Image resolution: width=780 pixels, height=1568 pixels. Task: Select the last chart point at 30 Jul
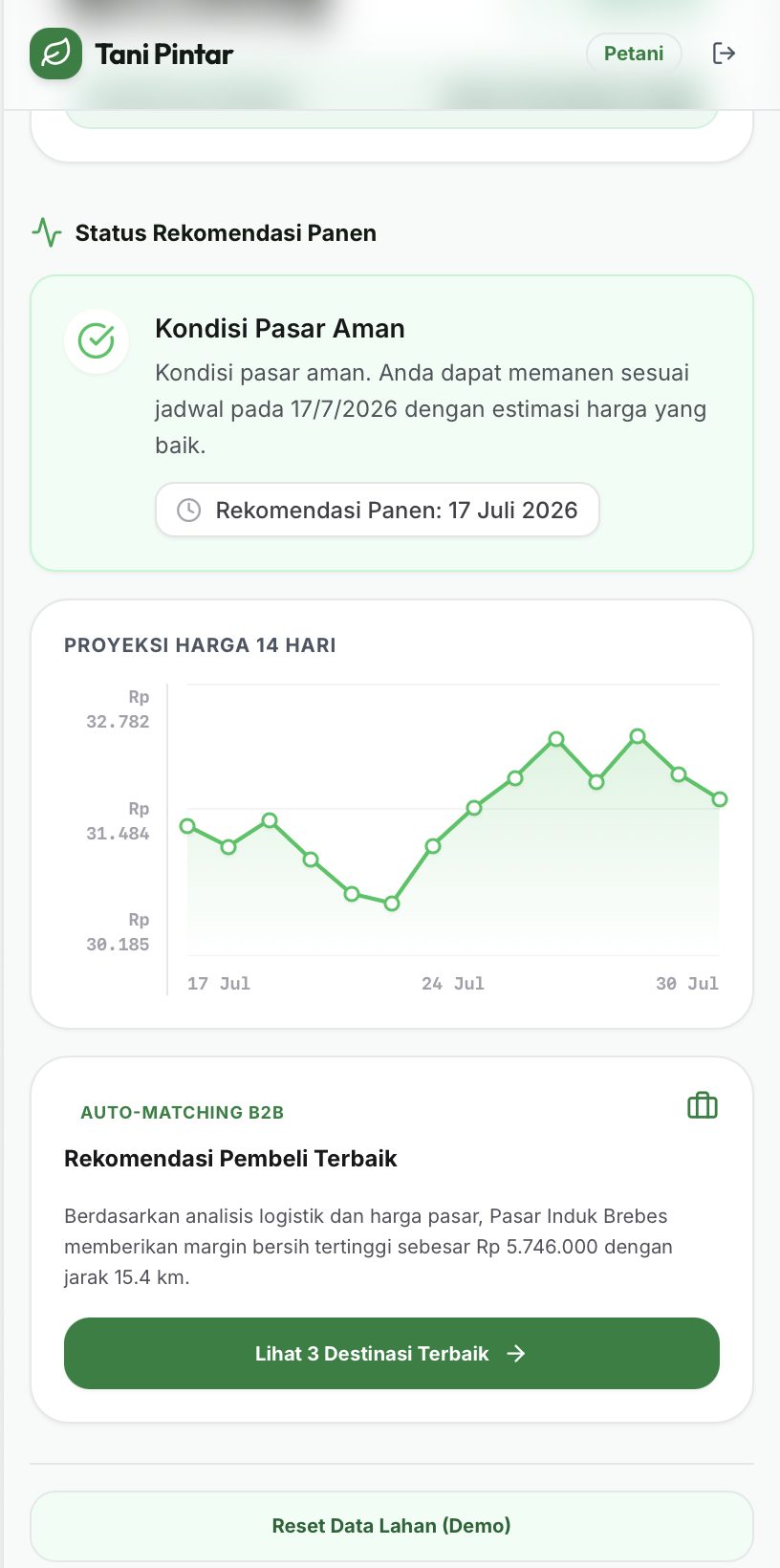[x=720, y=799]
